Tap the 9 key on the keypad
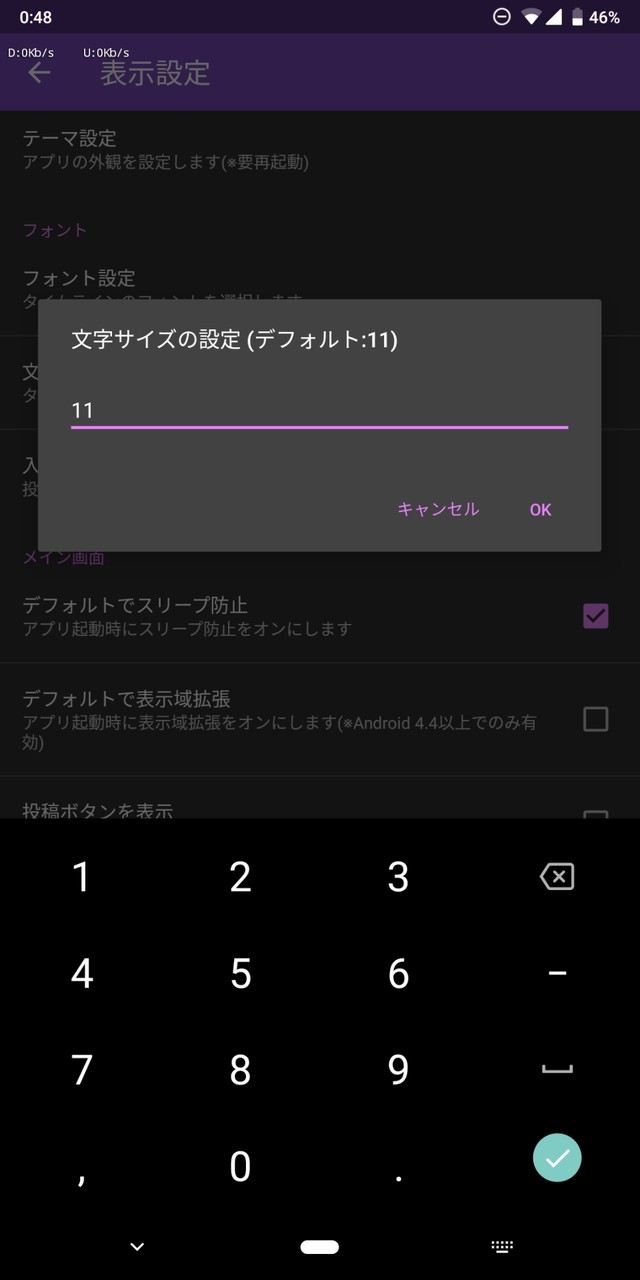Image resolution: width=640 pixels, height=1280 pixels. coord(399,1070)
